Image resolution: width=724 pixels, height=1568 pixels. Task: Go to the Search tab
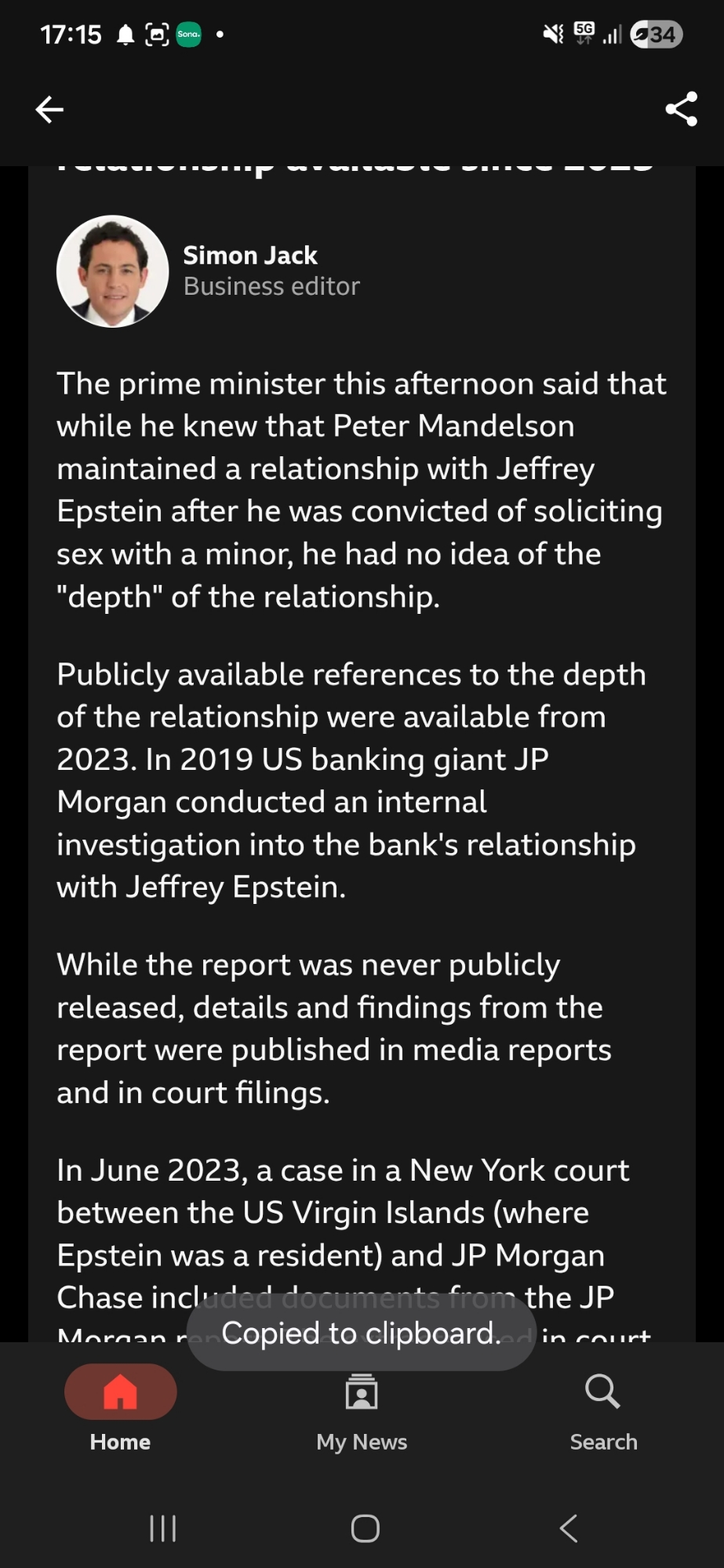point(603,1409)
